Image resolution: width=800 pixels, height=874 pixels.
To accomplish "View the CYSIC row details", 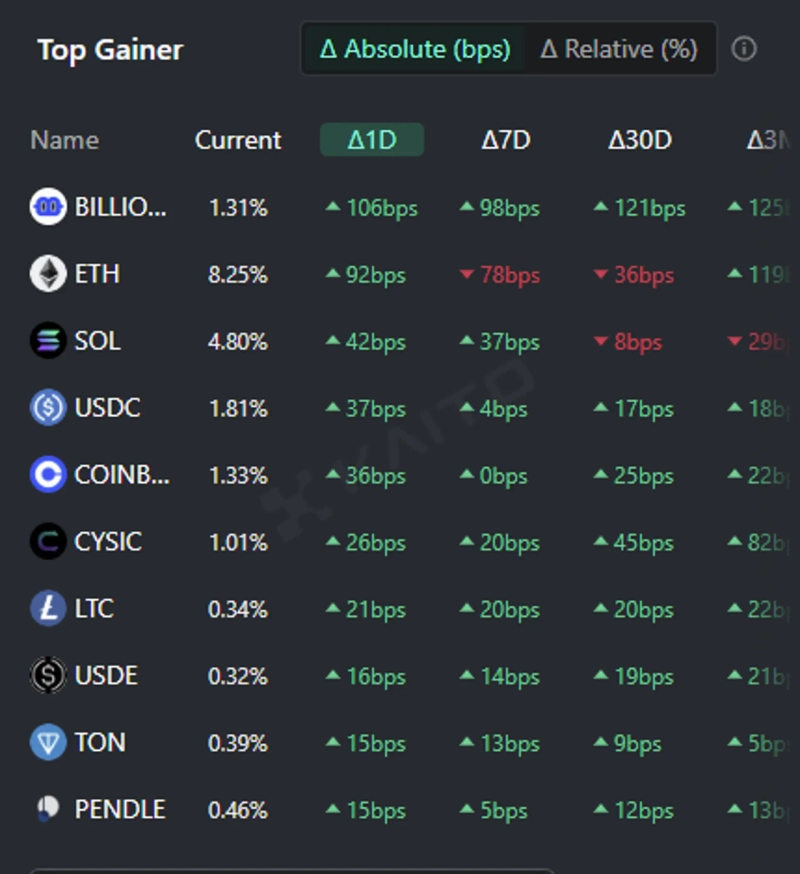I will pyautogui.click(x=108, y=542).
